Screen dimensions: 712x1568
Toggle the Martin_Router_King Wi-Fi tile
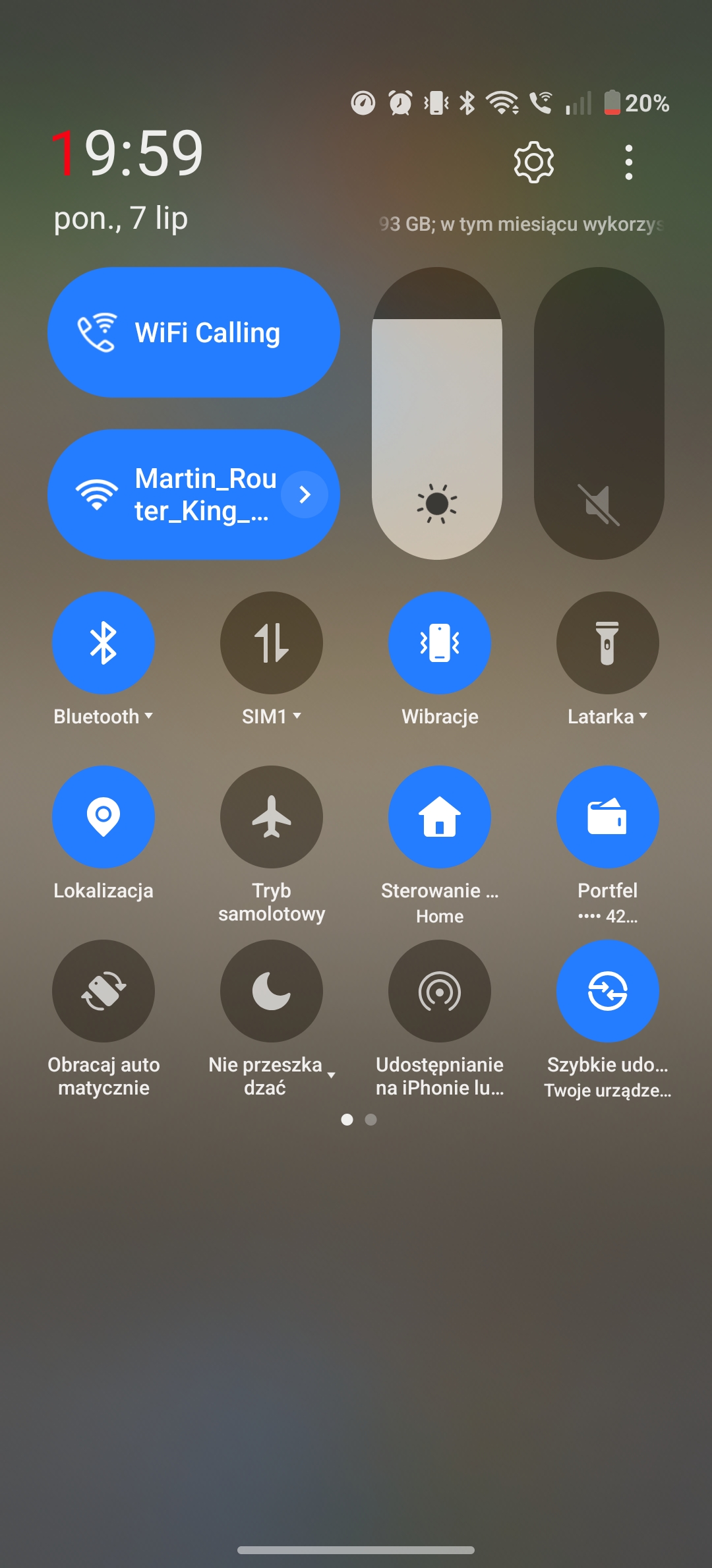click(x=165, y=495)
